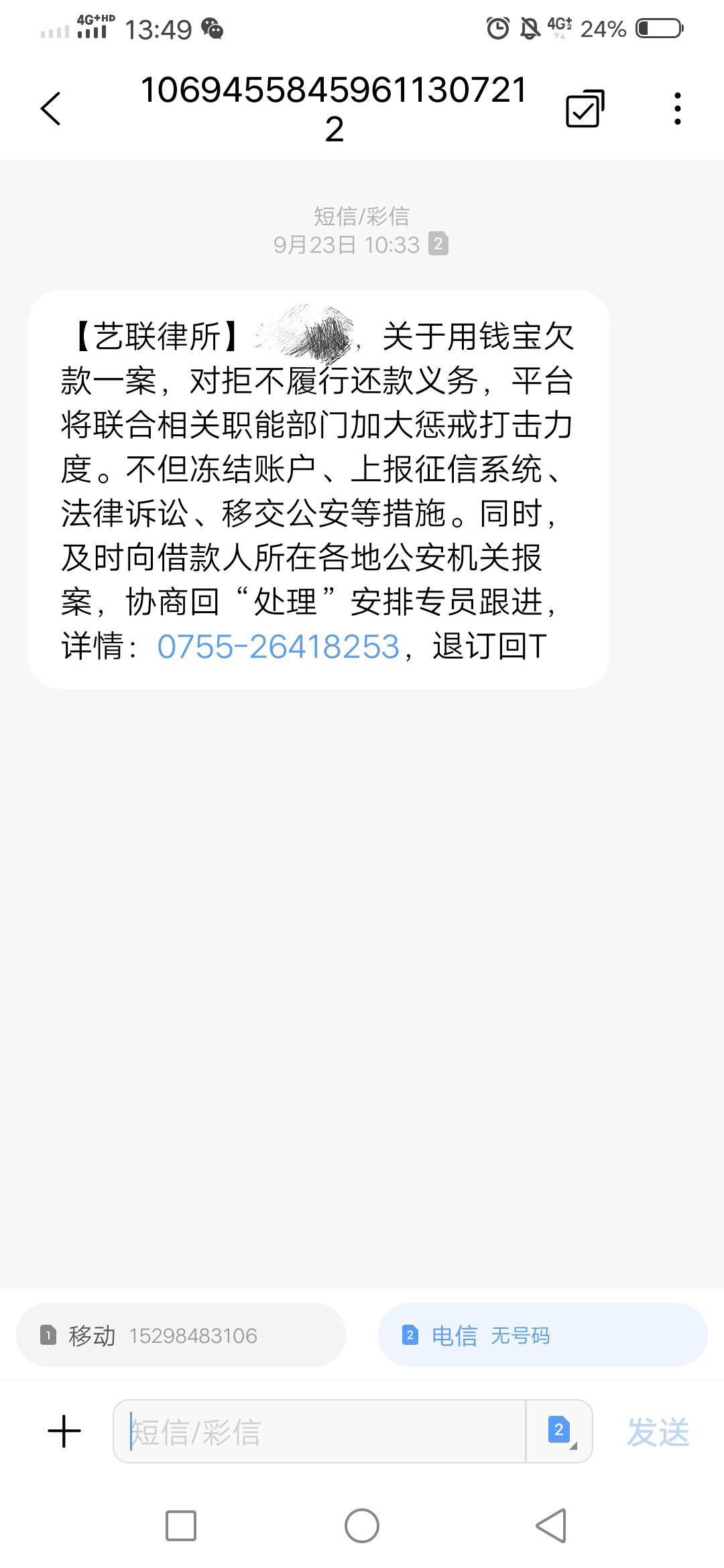Switch SIM via the card 2 selector

tap(560, 1431)
